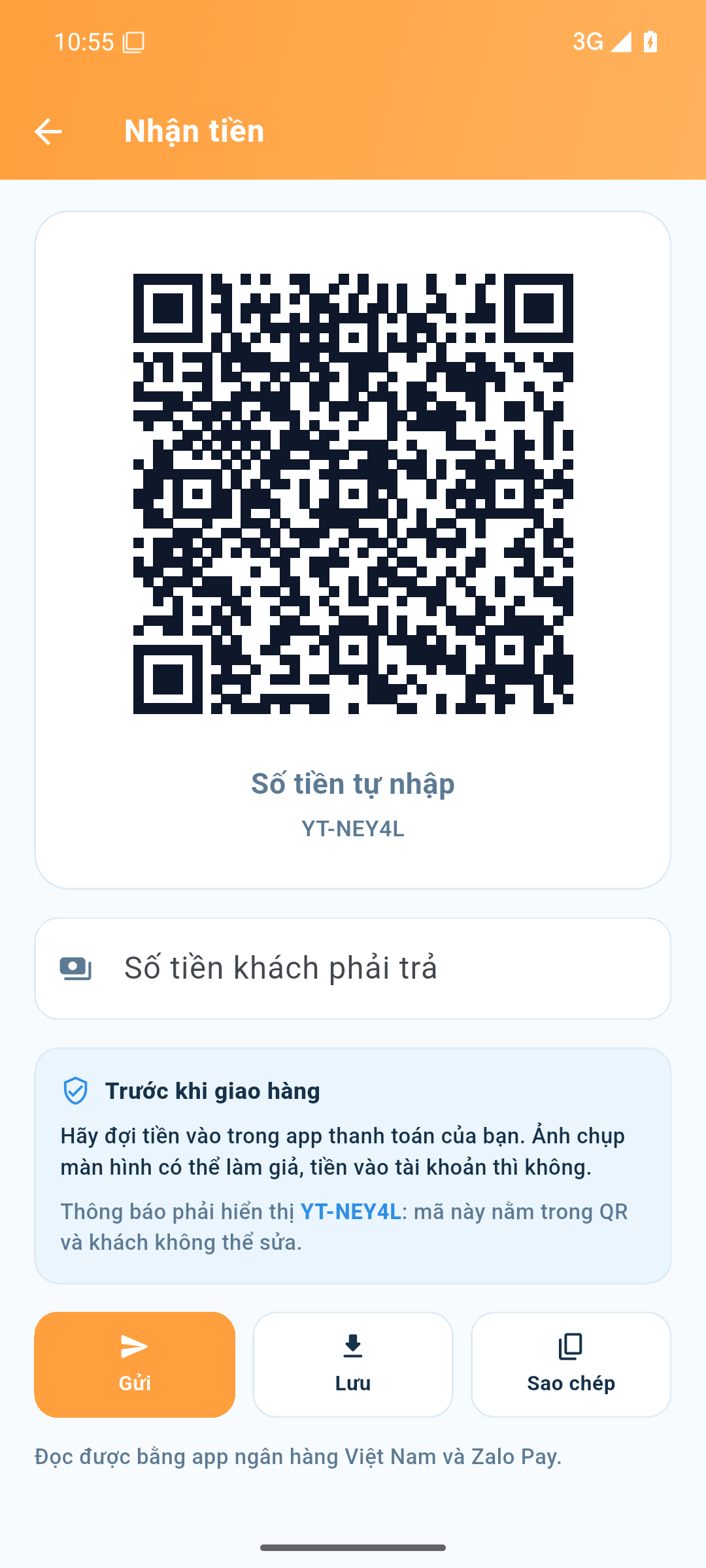This screenshot has height=1568, width=706.
Task: Send the QR with the Gửi button
Action: click(135, 1364)
